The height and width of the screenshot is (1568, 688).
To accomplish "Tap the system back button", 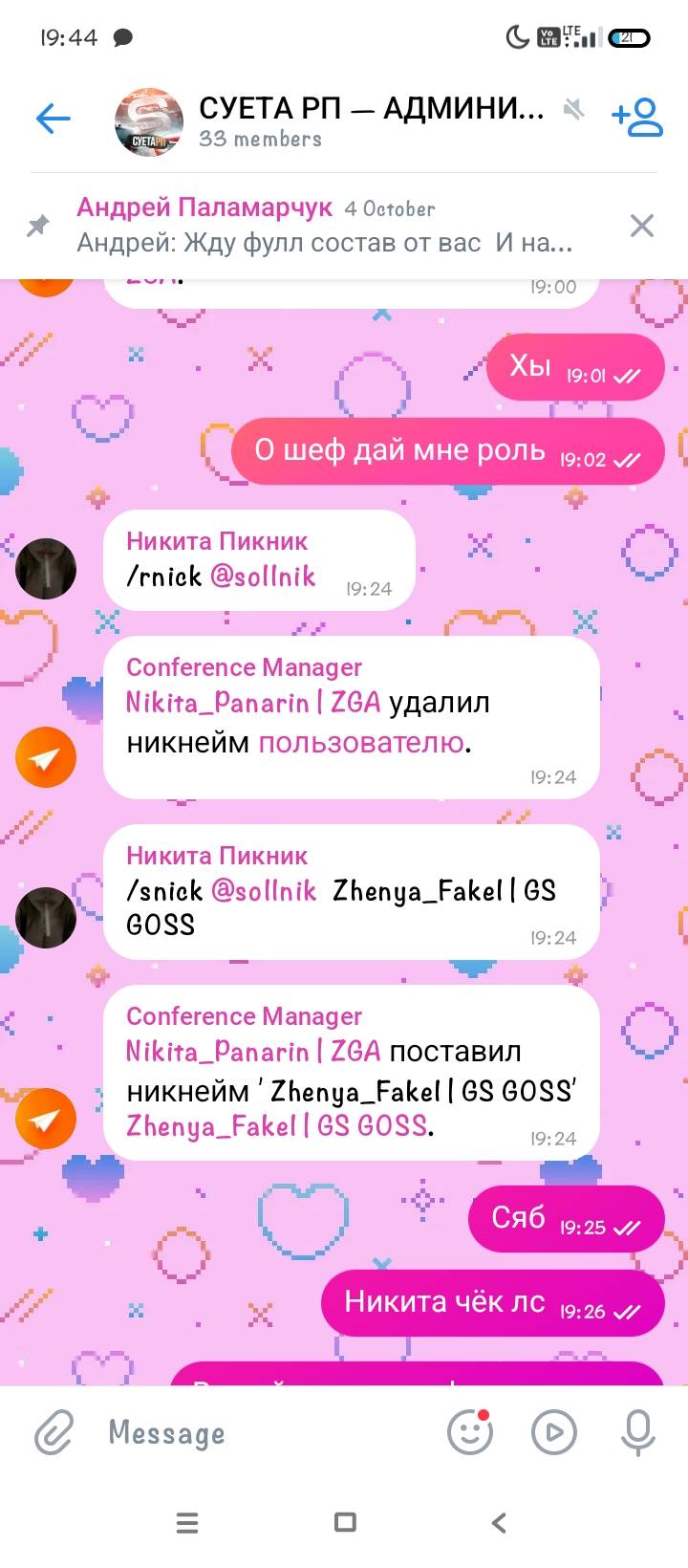I will [x=499, y=1522].
